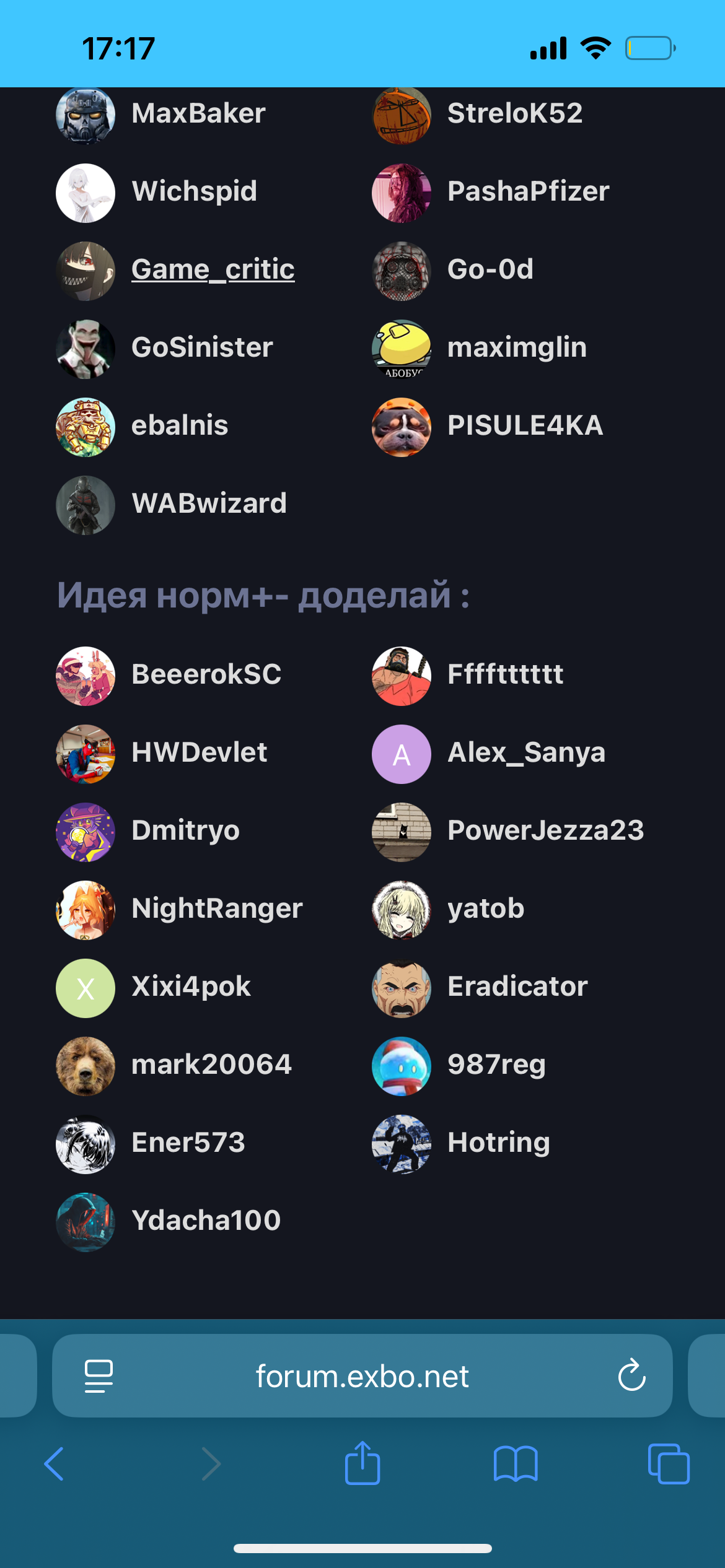Open Safari bookmarks
725x1568 pixels.
click(x=516, y=1464)
